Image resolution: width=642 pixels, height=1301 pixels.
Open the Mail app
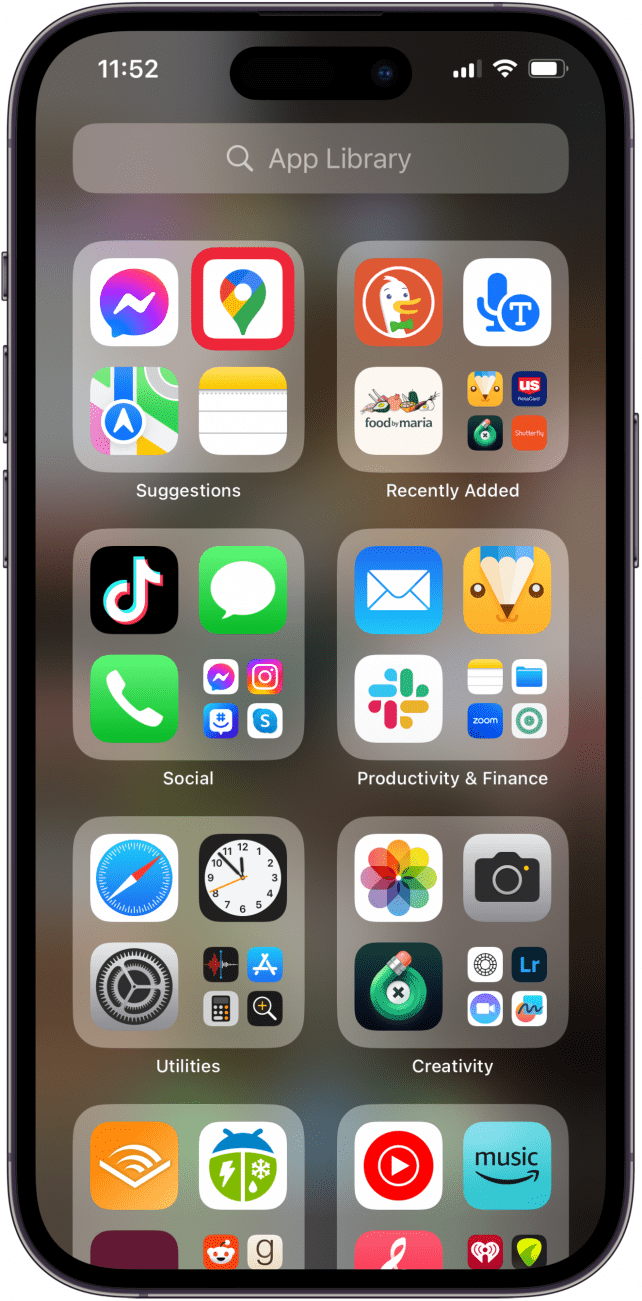398,590
